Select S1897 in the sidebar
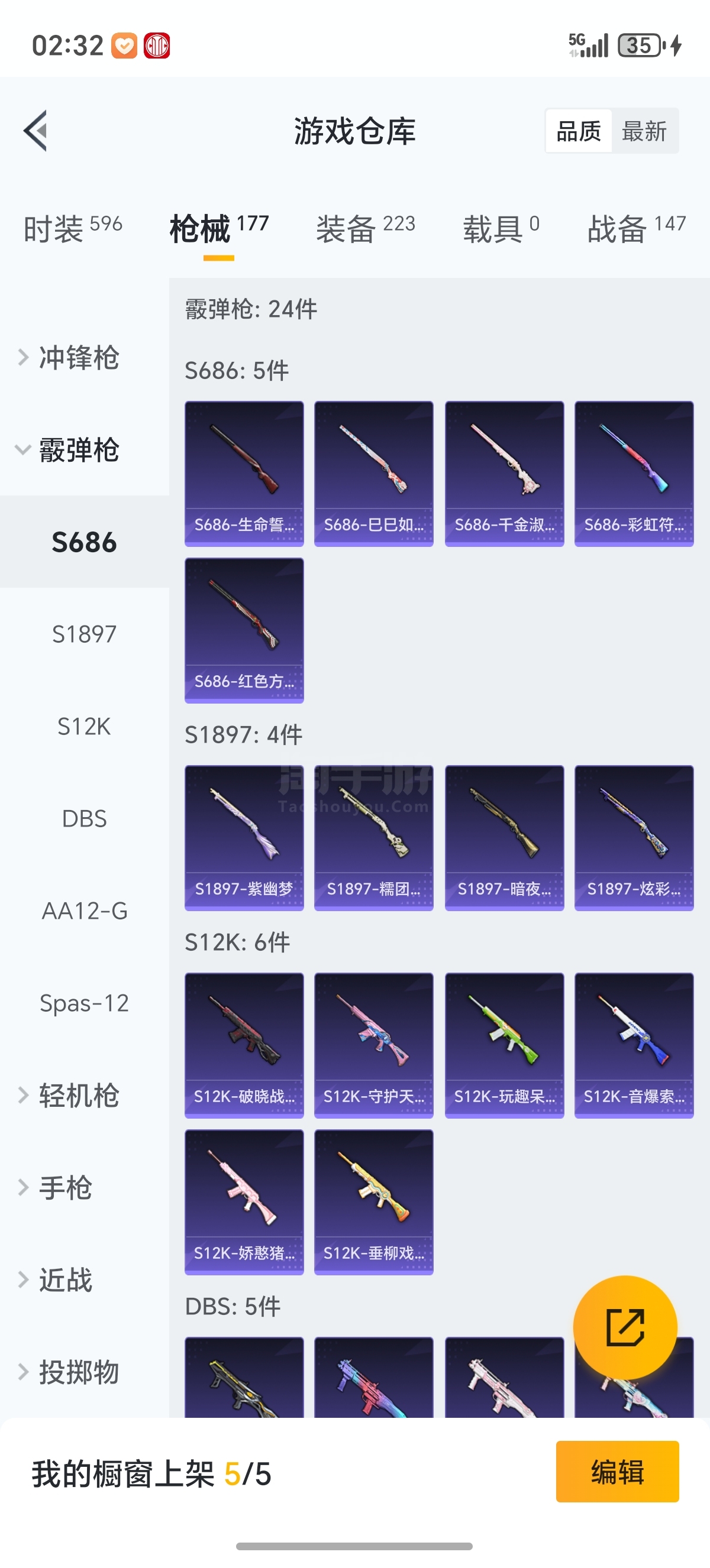 point(84,634)
